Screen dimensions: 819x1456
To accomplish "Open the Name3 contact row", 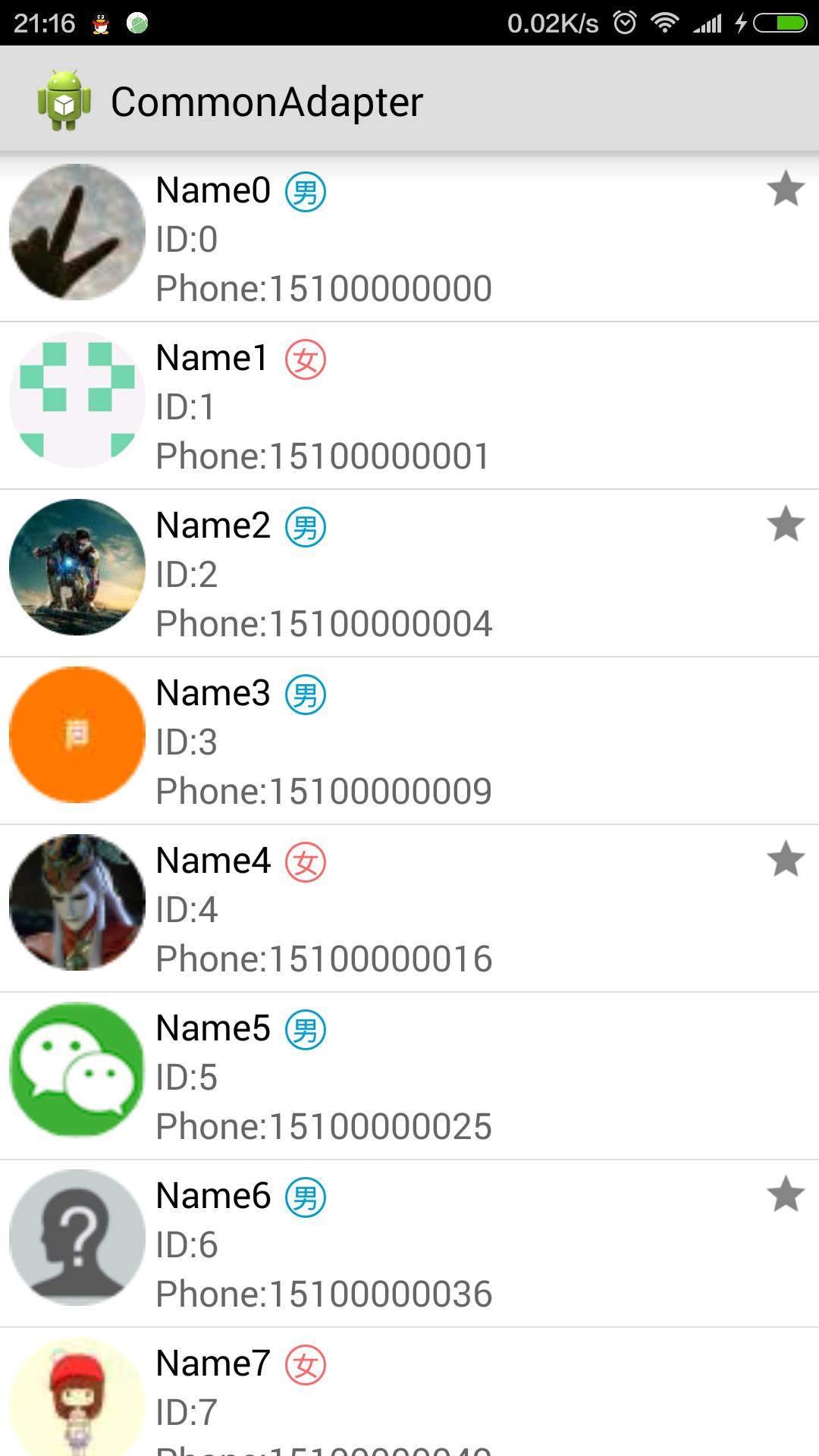I will tap(409, 742).
